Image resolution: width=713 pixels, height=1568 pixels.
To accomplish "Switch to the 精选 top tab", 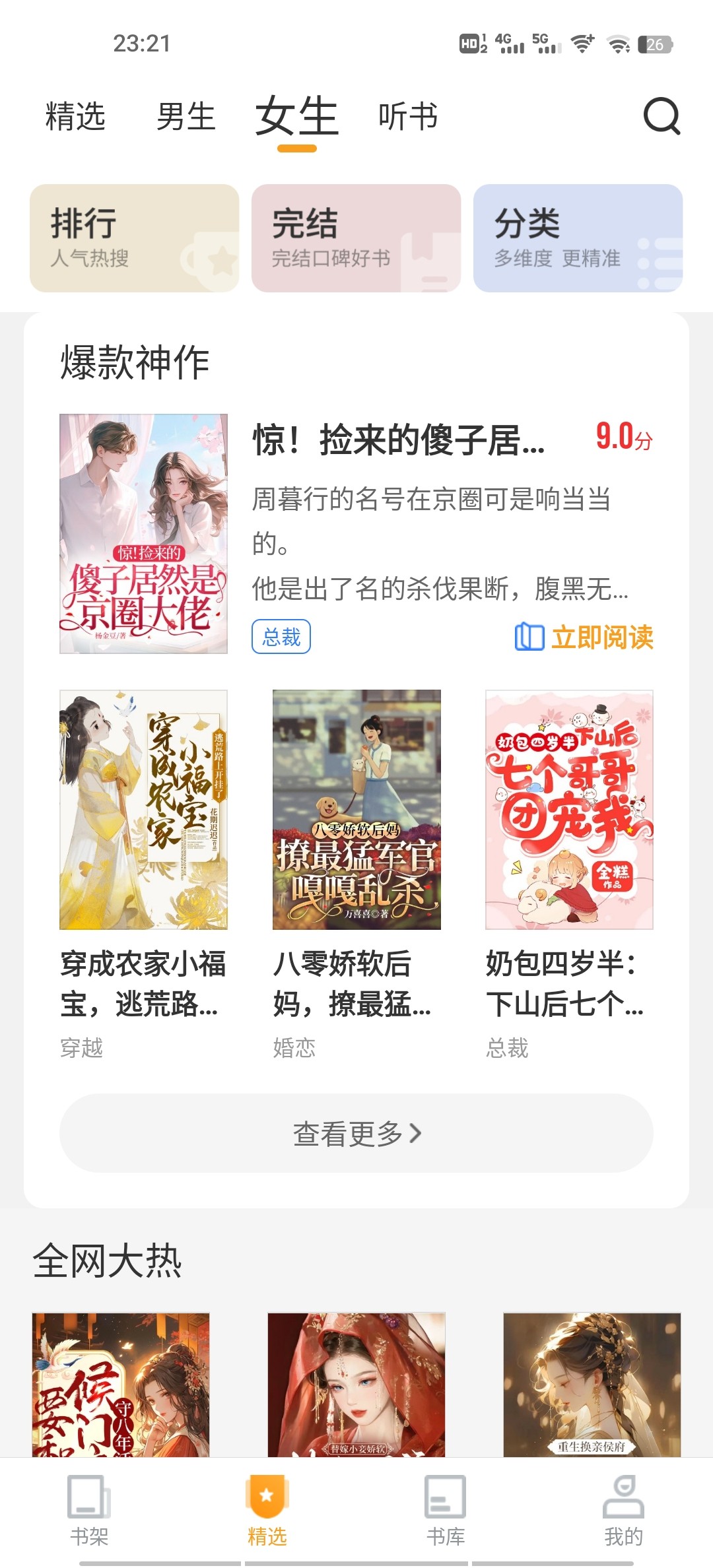I will pyautogui.click(x=75, y=117).
